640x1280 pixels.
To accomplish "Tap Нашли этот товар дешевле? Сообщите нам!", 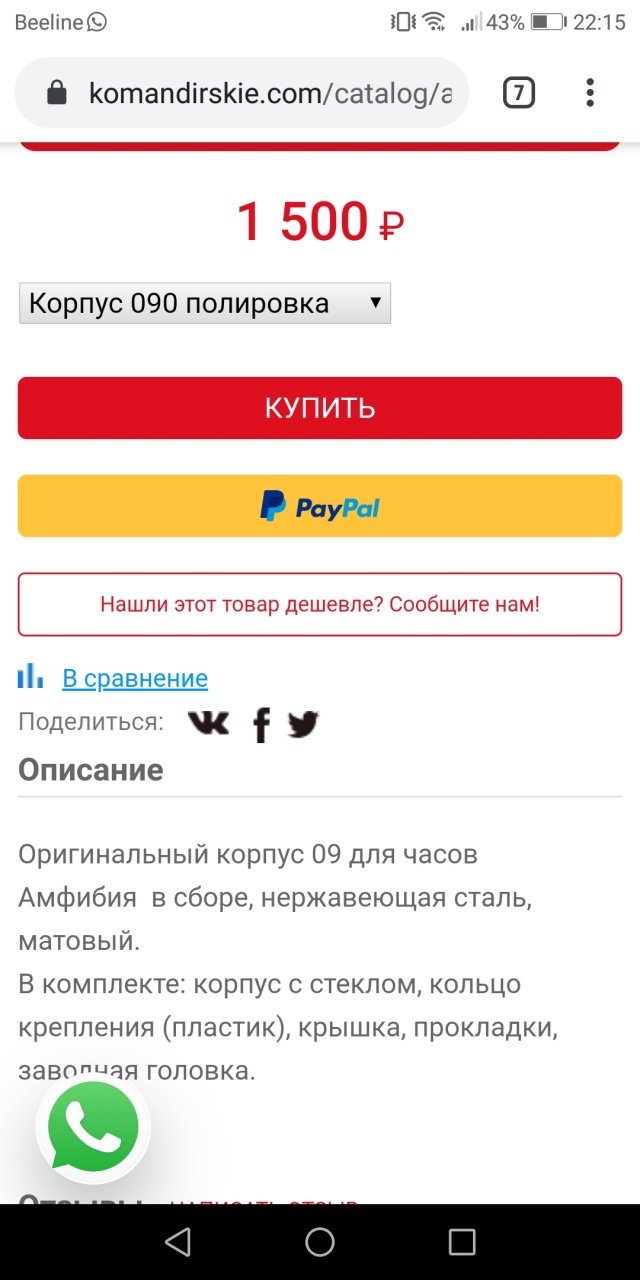I will [x=320, y=605].
